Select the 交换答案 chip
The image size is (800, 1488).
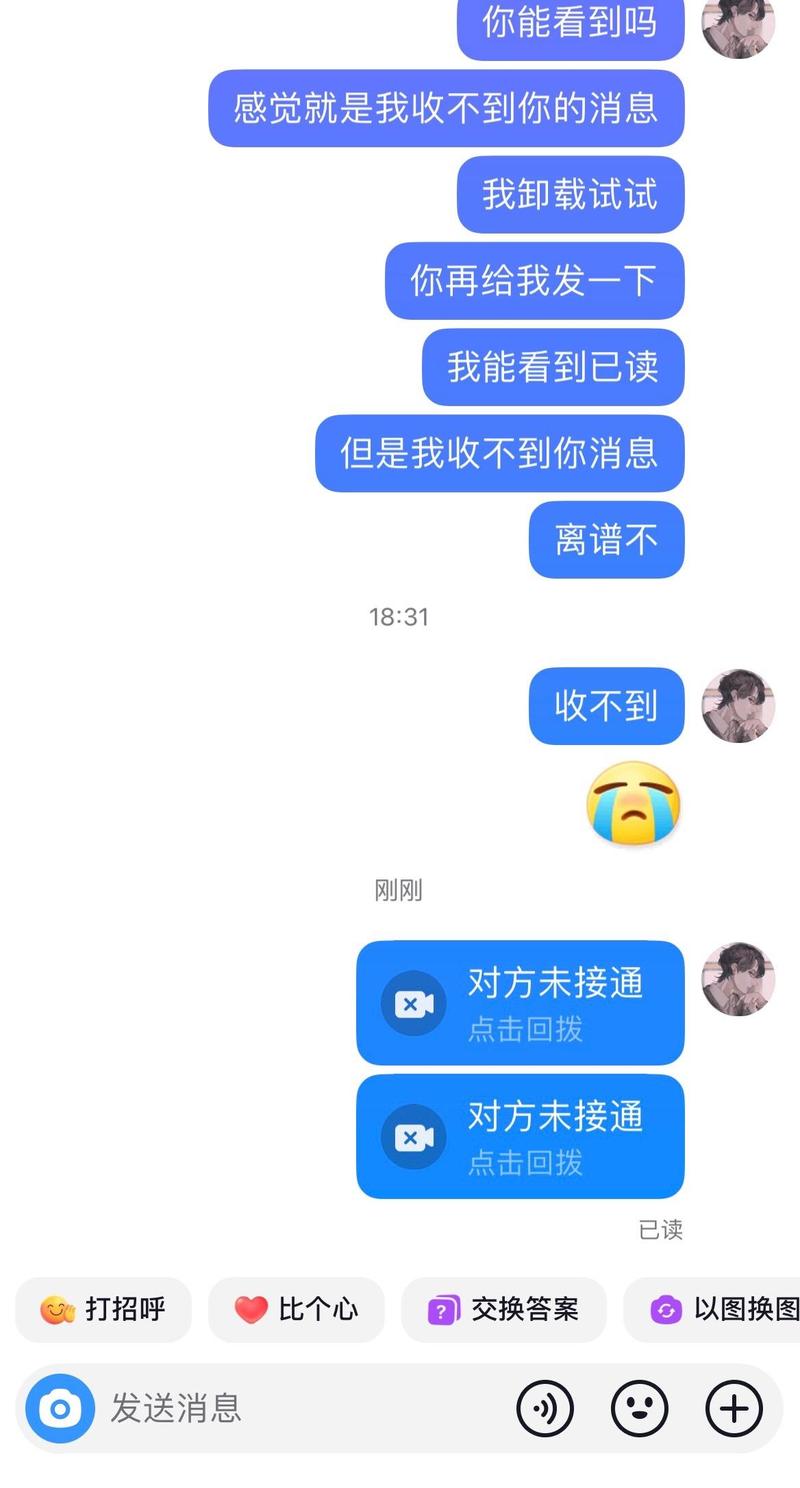(x=503, y=1309)
